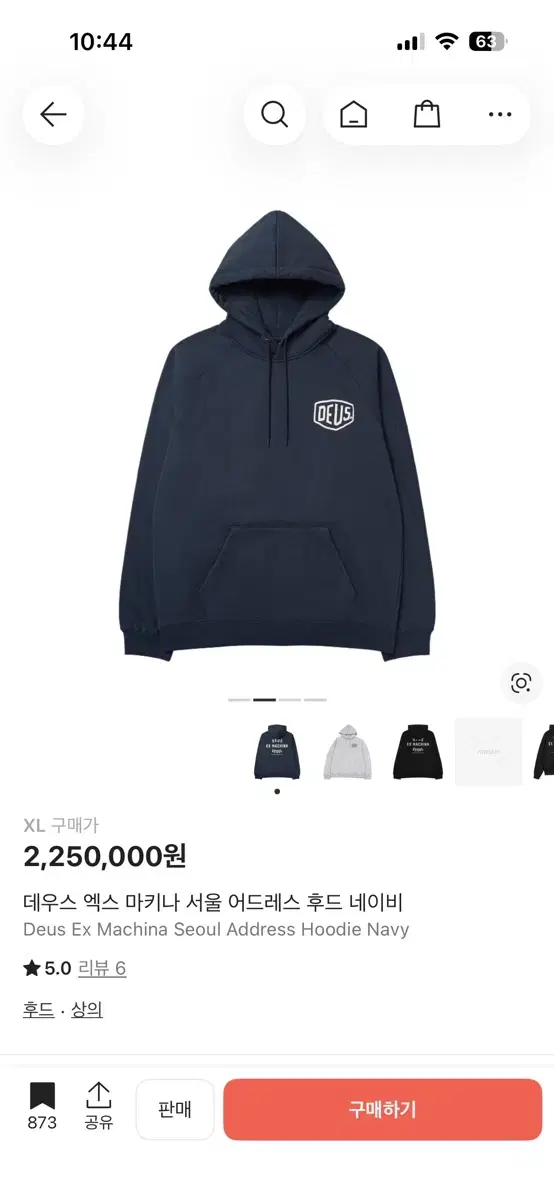
Task: Share this product via 공유
Action: click(99, 1106)
